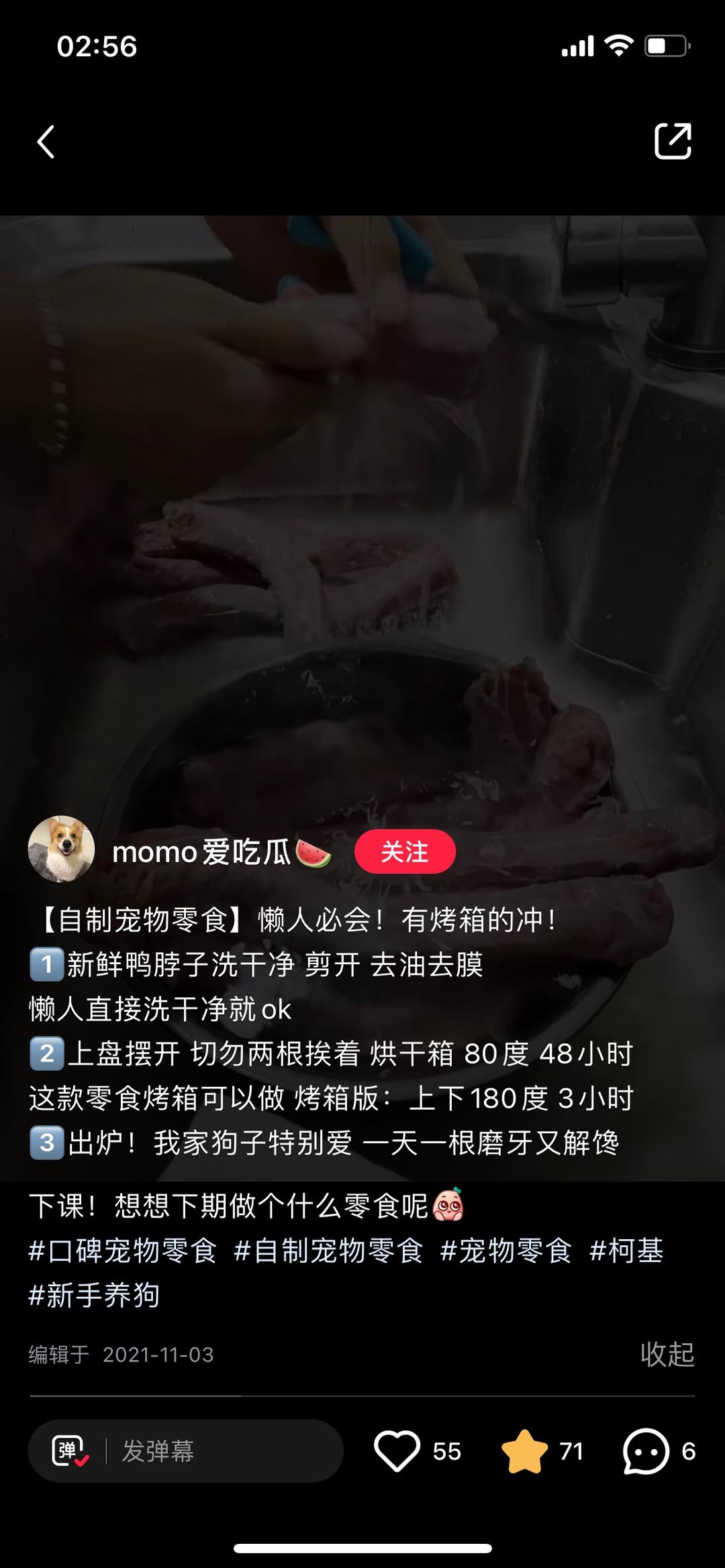Open momo爱吃瓜's profile avatar
This screenshot has height=1568, width=725.
(61, 848)
